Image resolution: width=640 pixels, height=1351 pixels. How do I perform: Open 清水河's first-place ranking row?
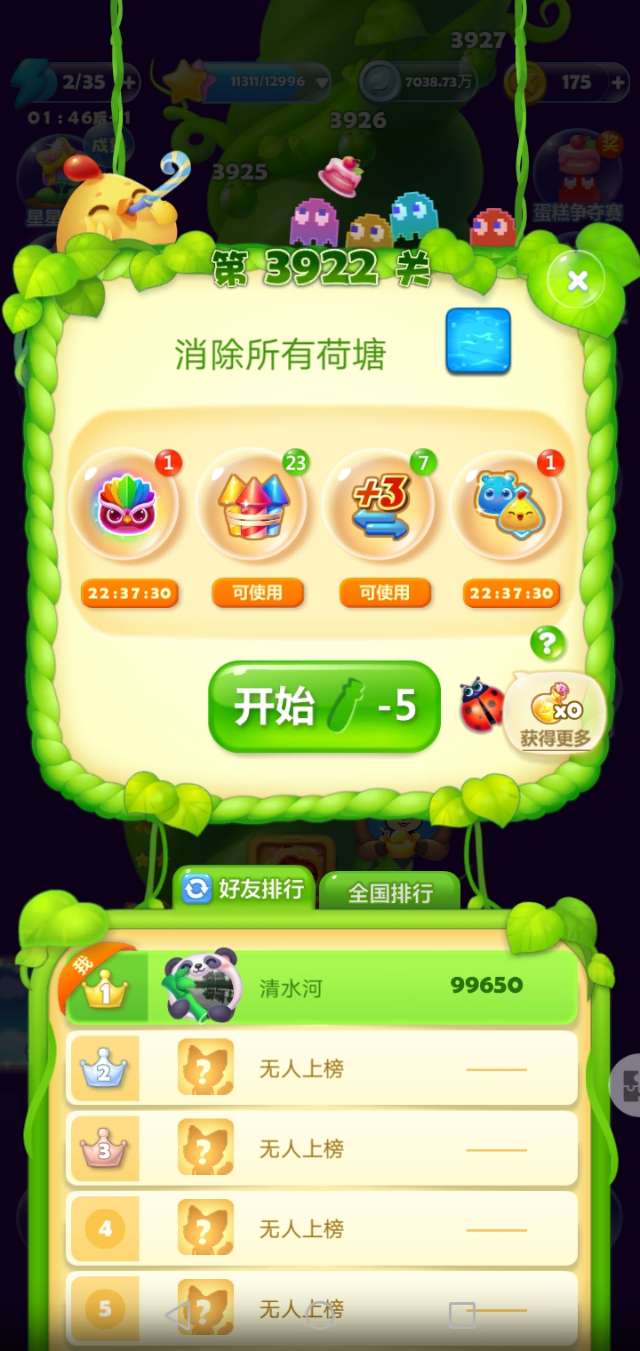pos(322,987)
